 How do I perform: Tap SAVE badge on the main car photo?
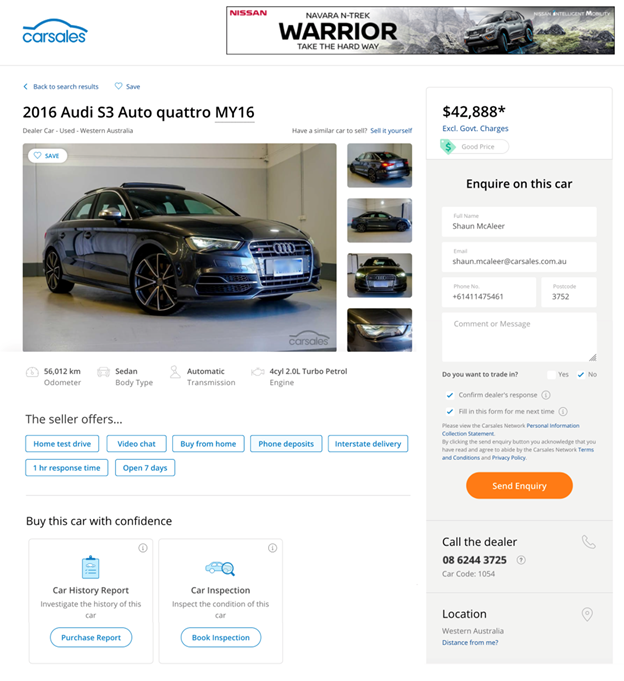tap(46, 156)
